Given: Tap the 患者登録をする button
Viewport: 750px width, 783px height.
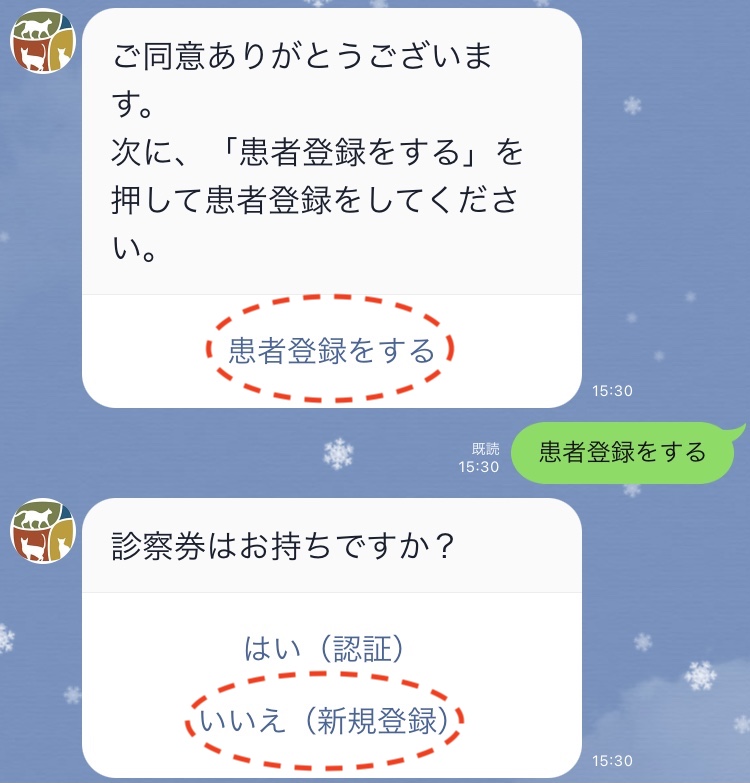Looking at the screenshot, I should coord(331,351).
